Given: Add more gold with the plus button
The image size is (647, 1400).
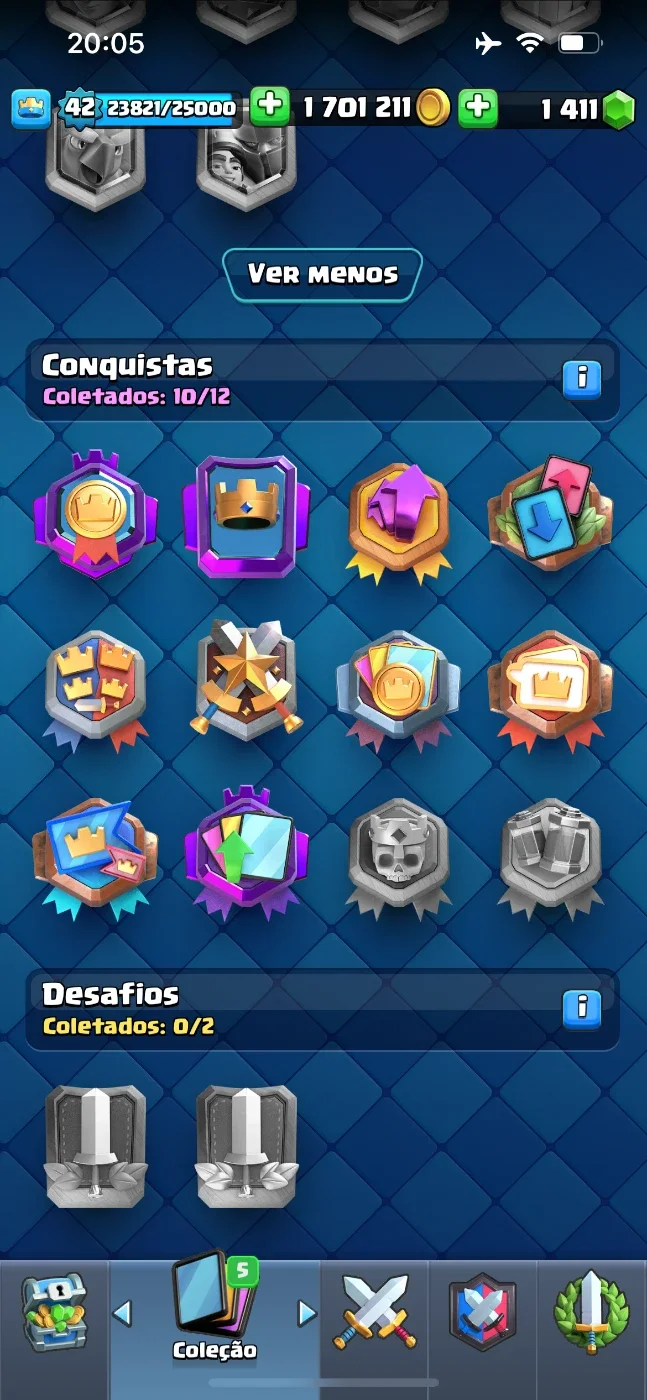Looking at the screenshot, I should [x=269, y=107].
